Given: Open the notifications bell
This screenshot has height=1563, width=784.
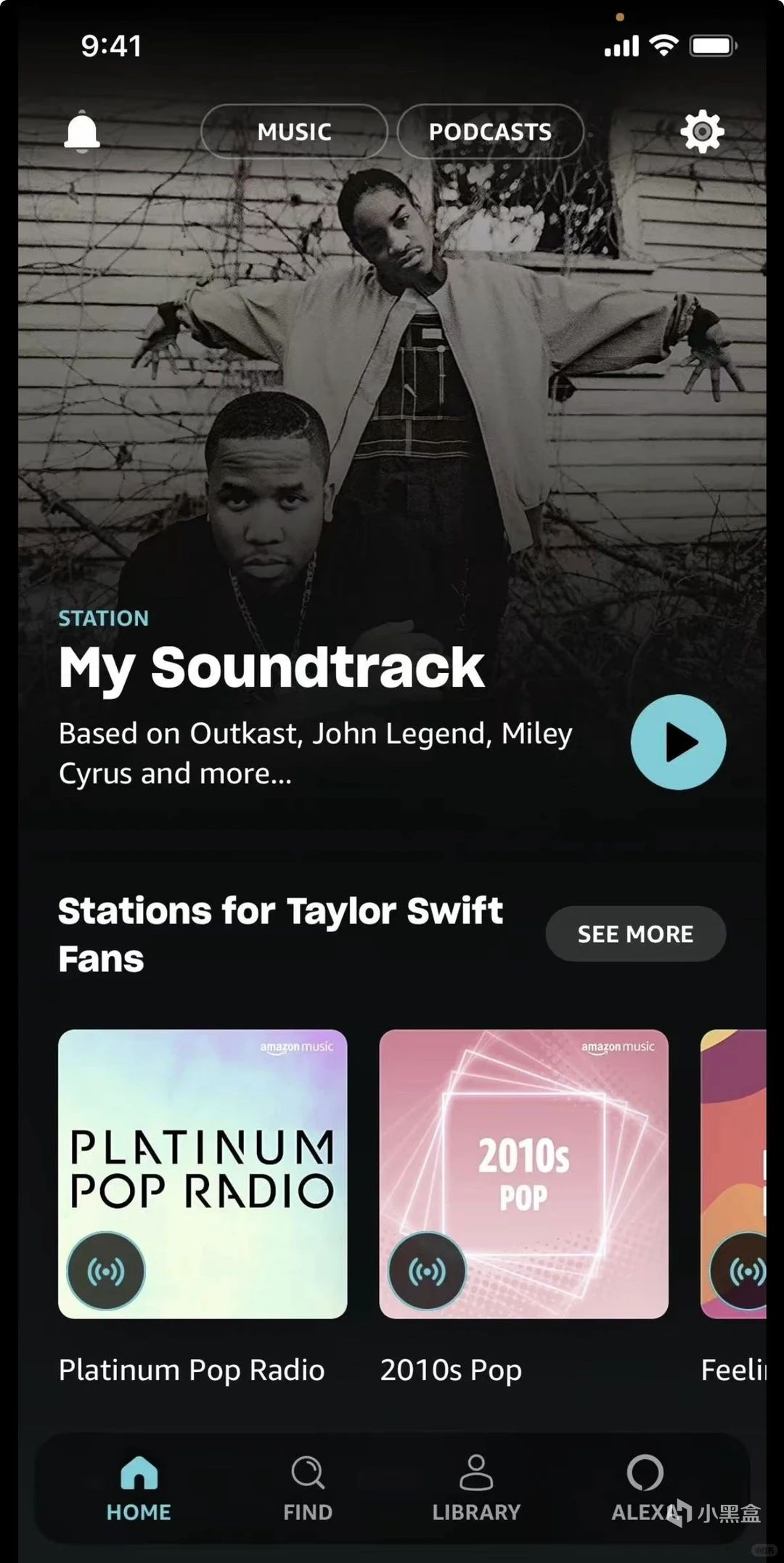Looking at the screenshot, I should (x=82, y=132).
